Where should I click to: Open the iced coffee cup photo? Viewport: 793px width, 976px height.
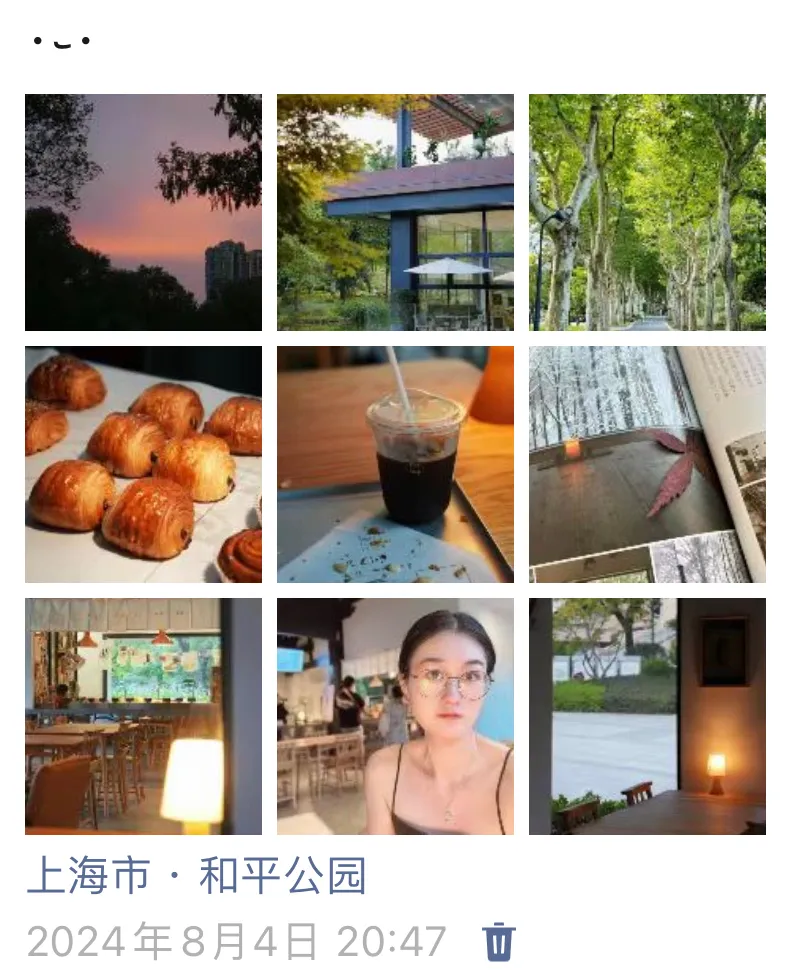395,464
